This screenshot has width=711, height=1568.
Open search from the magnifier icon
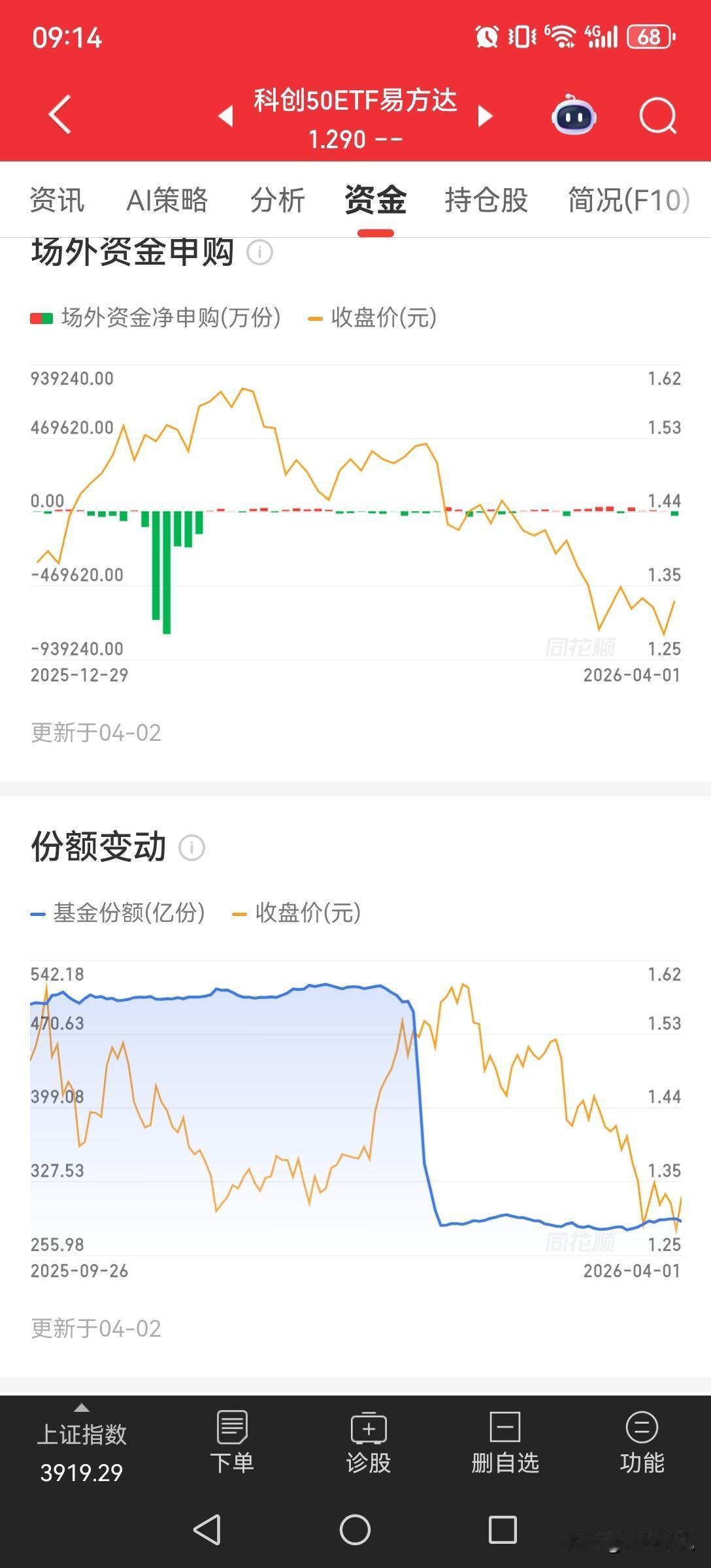tap(657, 116)
